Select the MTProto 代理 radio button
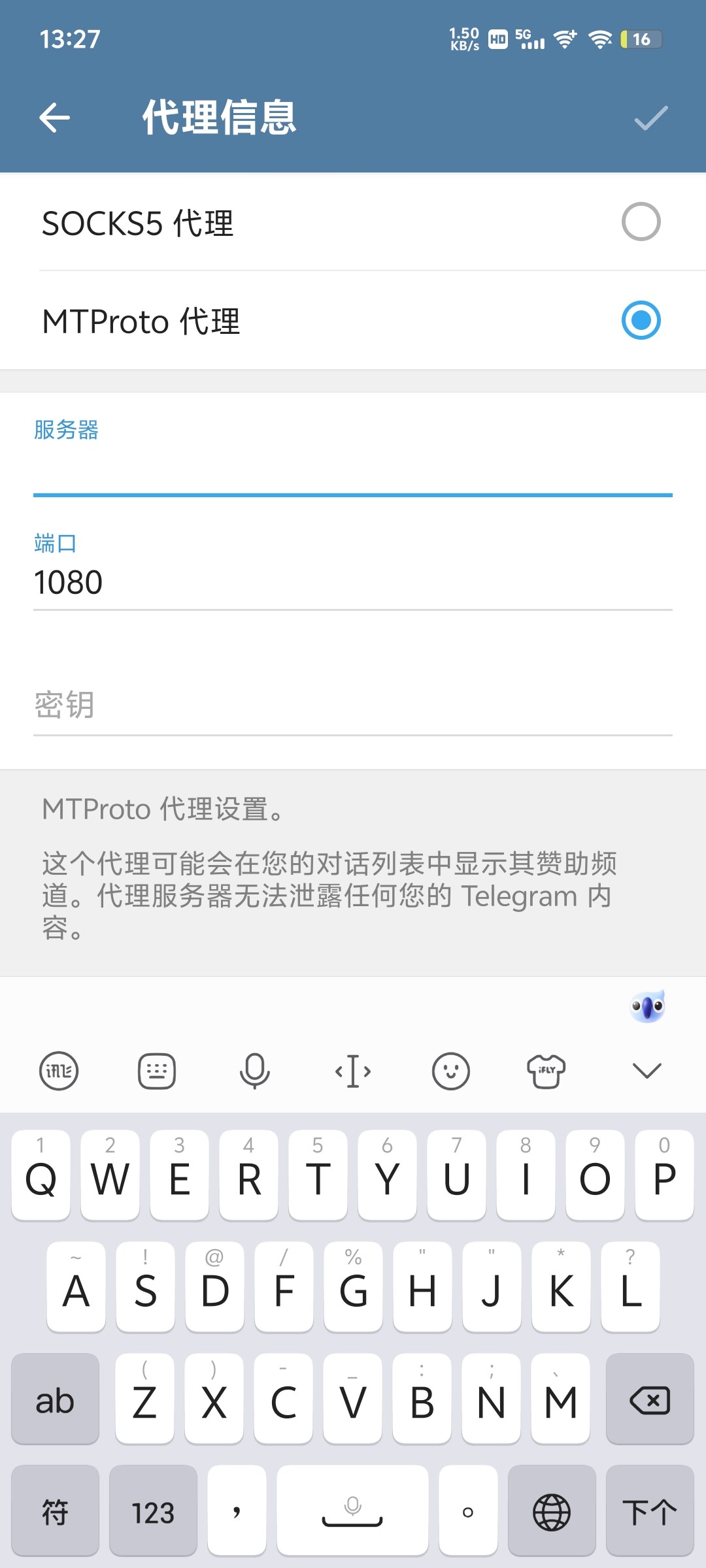 click(x=640, y=320)
